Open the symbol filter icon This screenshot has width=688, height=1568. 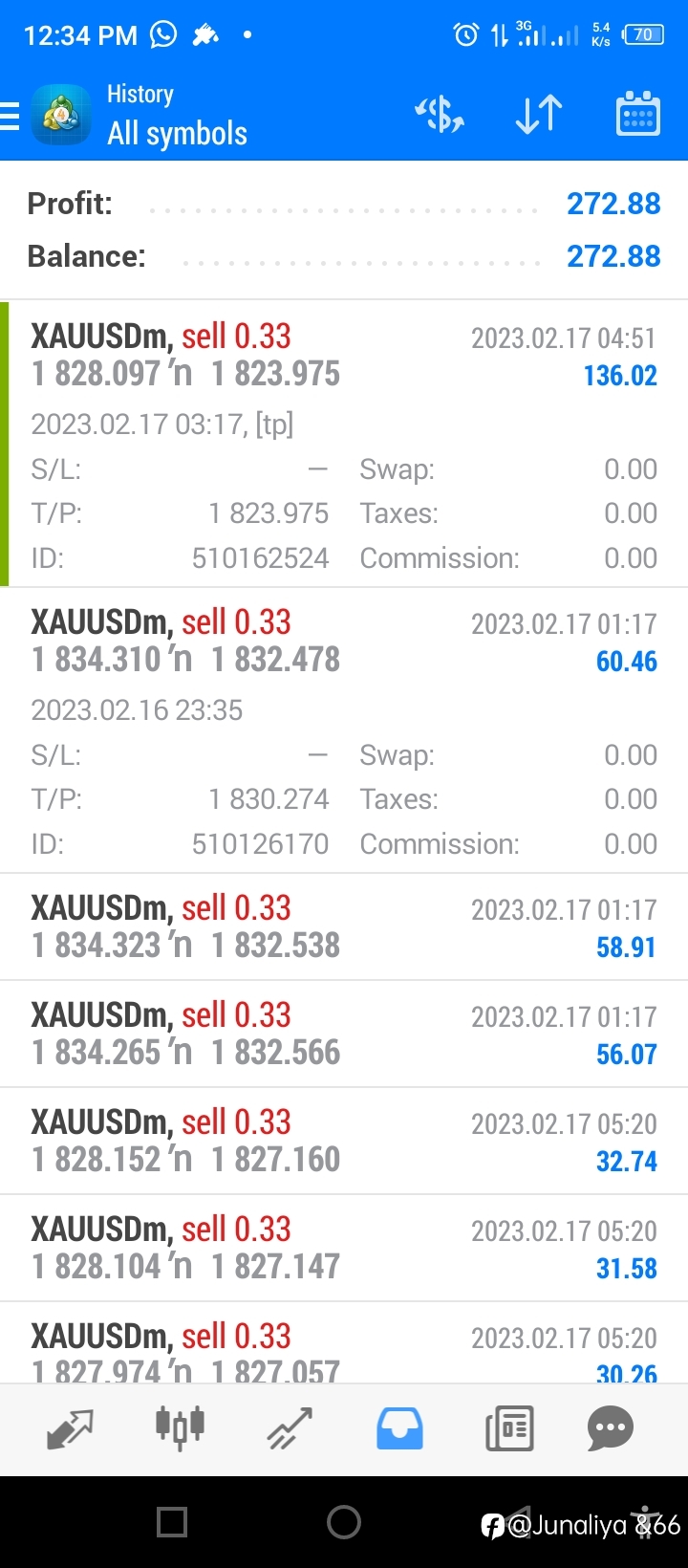[440, 115]
